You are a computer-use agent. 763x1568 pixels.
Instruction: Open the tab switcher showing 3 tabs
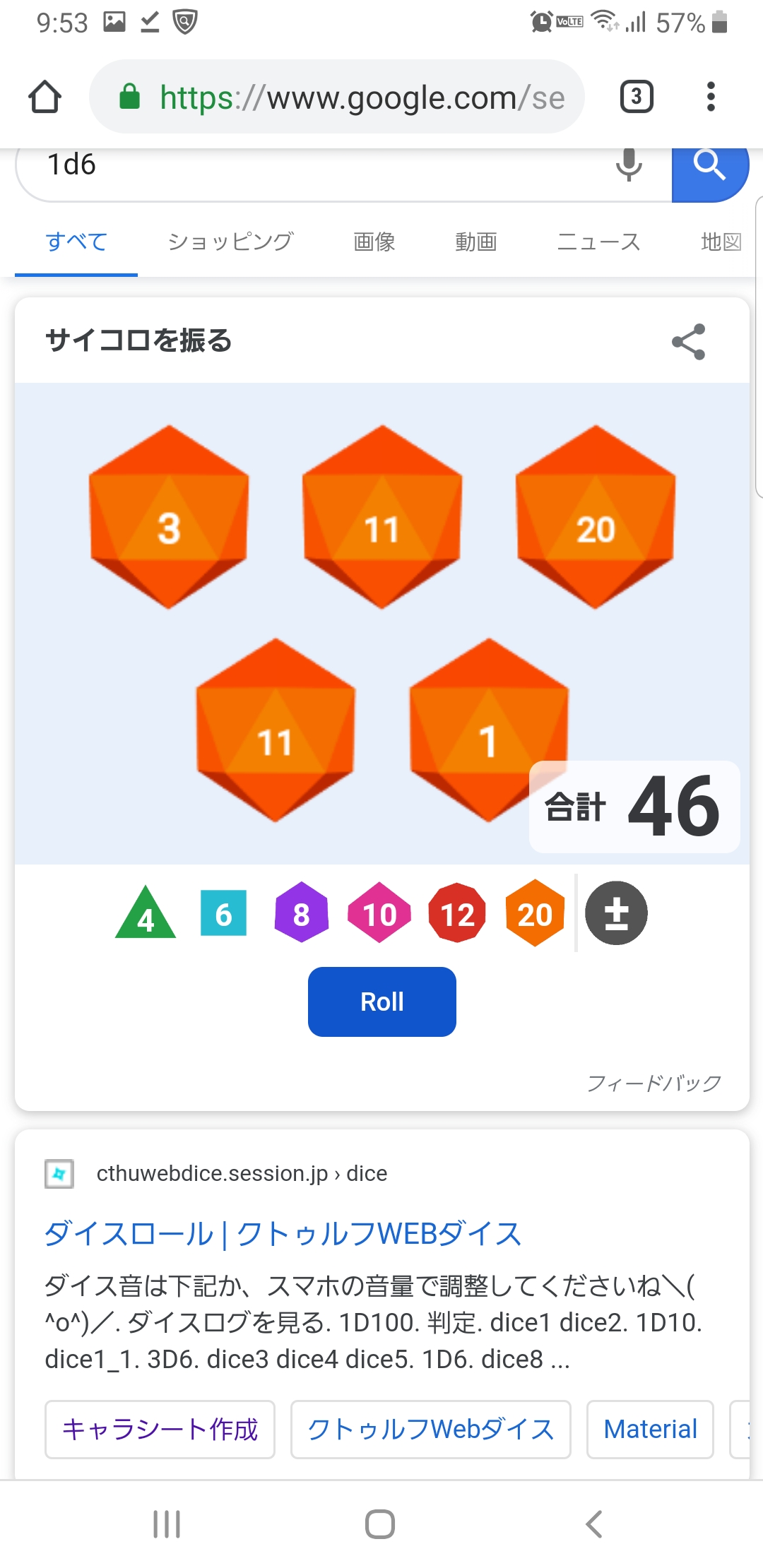(x=636, y=97)
